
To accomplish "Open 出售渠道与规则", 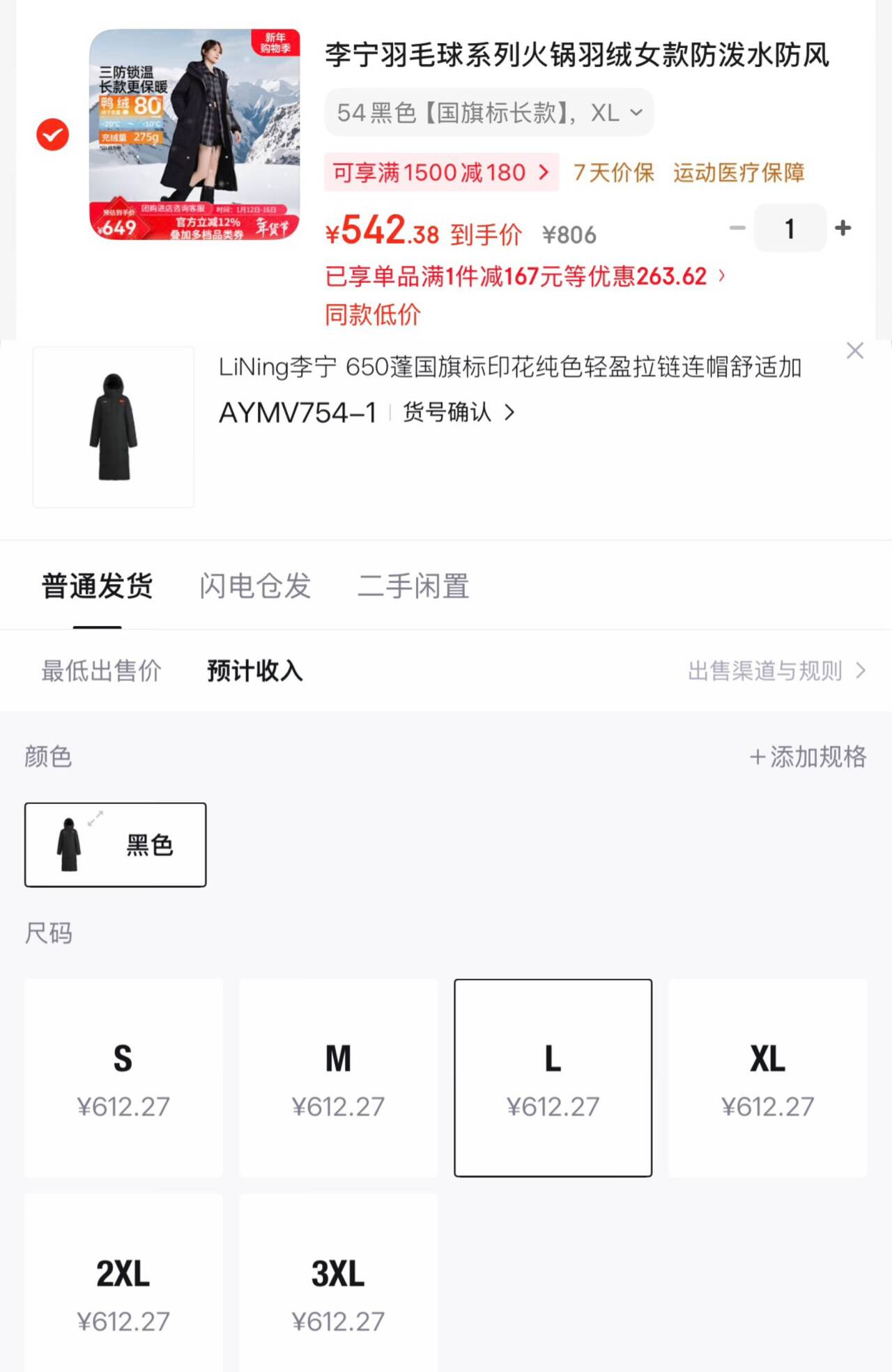I will [776, 671].
